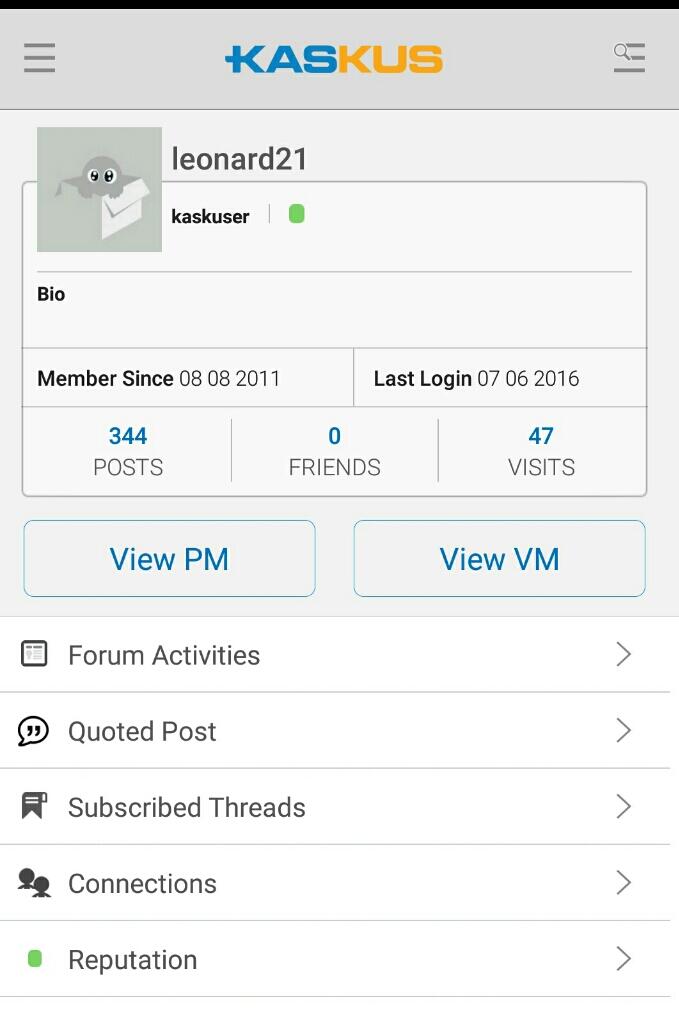The image size is (679, 1024).
Task: Tap the View VM button
Action: tap(499, 559)
